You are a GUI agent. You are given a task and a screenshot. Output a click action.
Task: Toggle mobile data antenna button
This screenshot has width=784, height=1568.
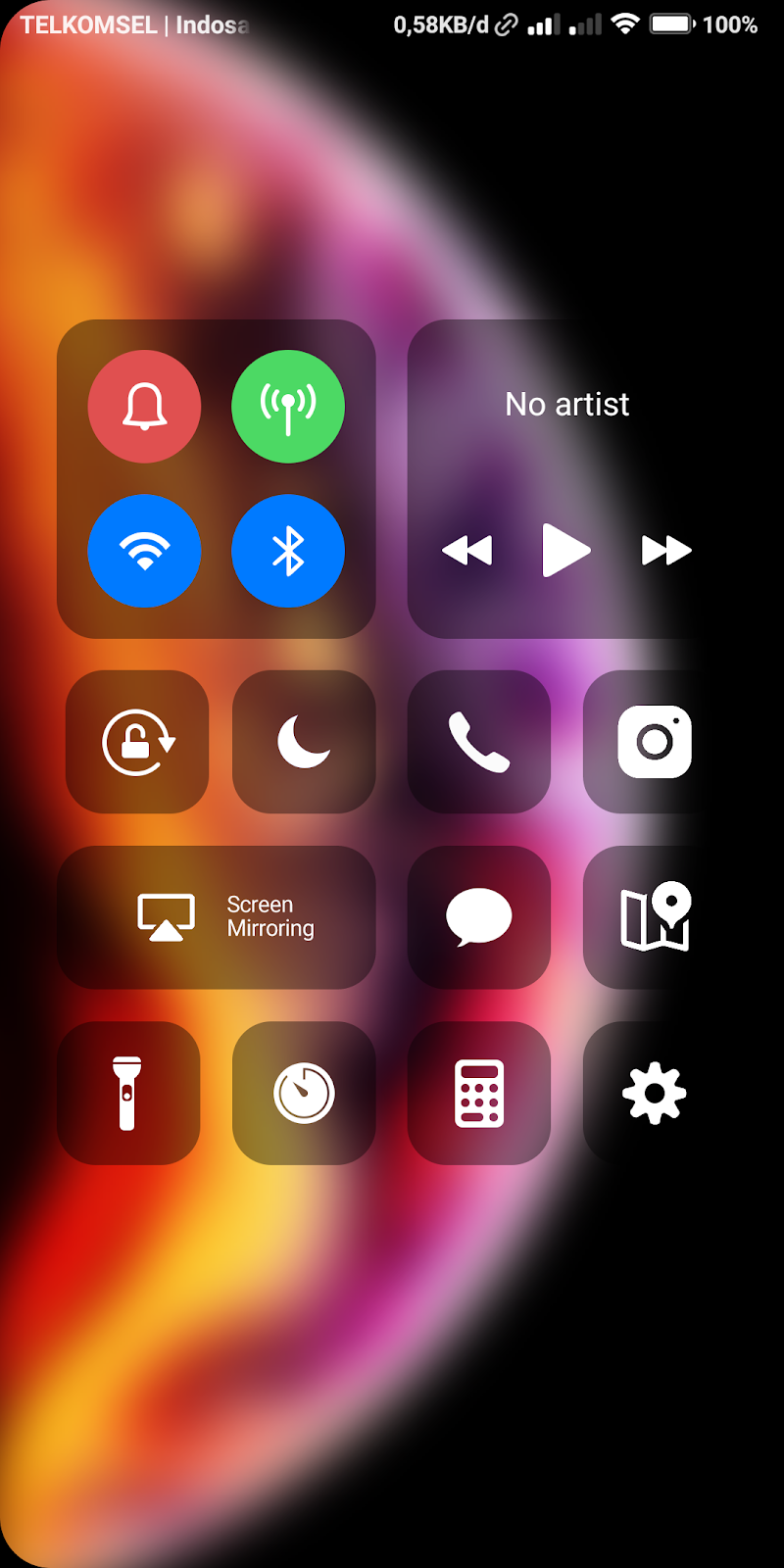point(288,406)
